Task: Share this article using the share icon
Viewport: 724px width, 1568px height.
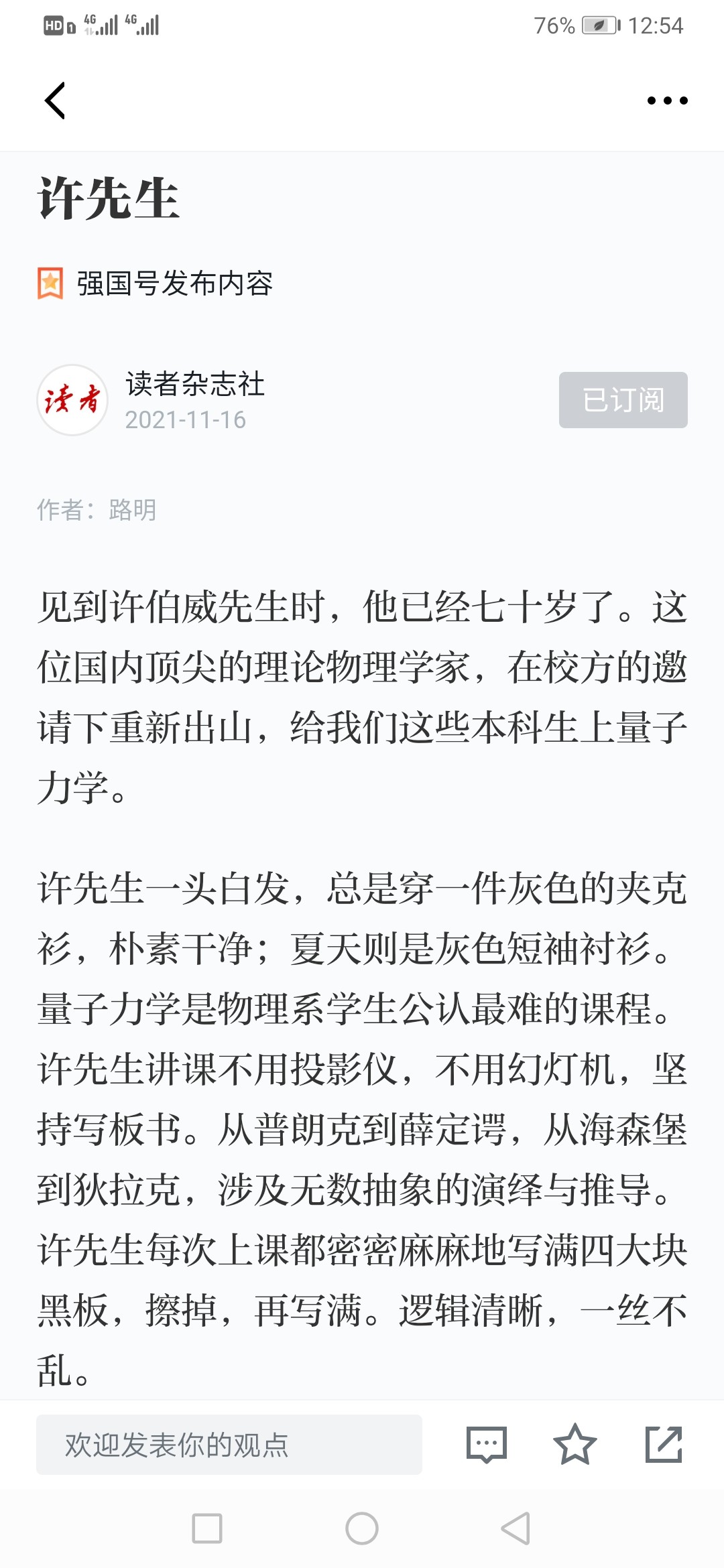Action: [664, 1445]
